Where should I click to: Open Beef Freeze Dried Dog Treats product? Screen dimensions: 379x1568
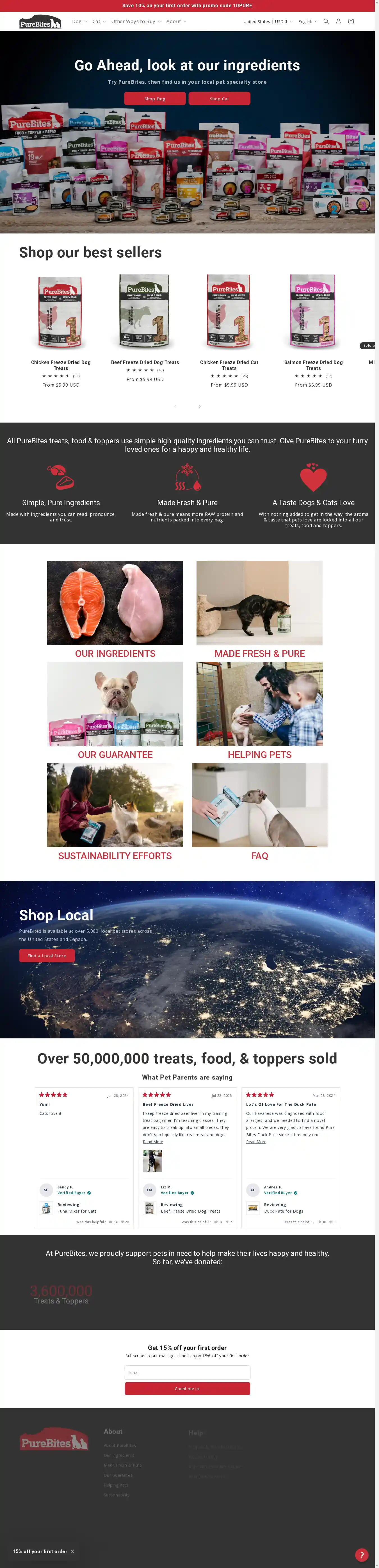point(145,362)
